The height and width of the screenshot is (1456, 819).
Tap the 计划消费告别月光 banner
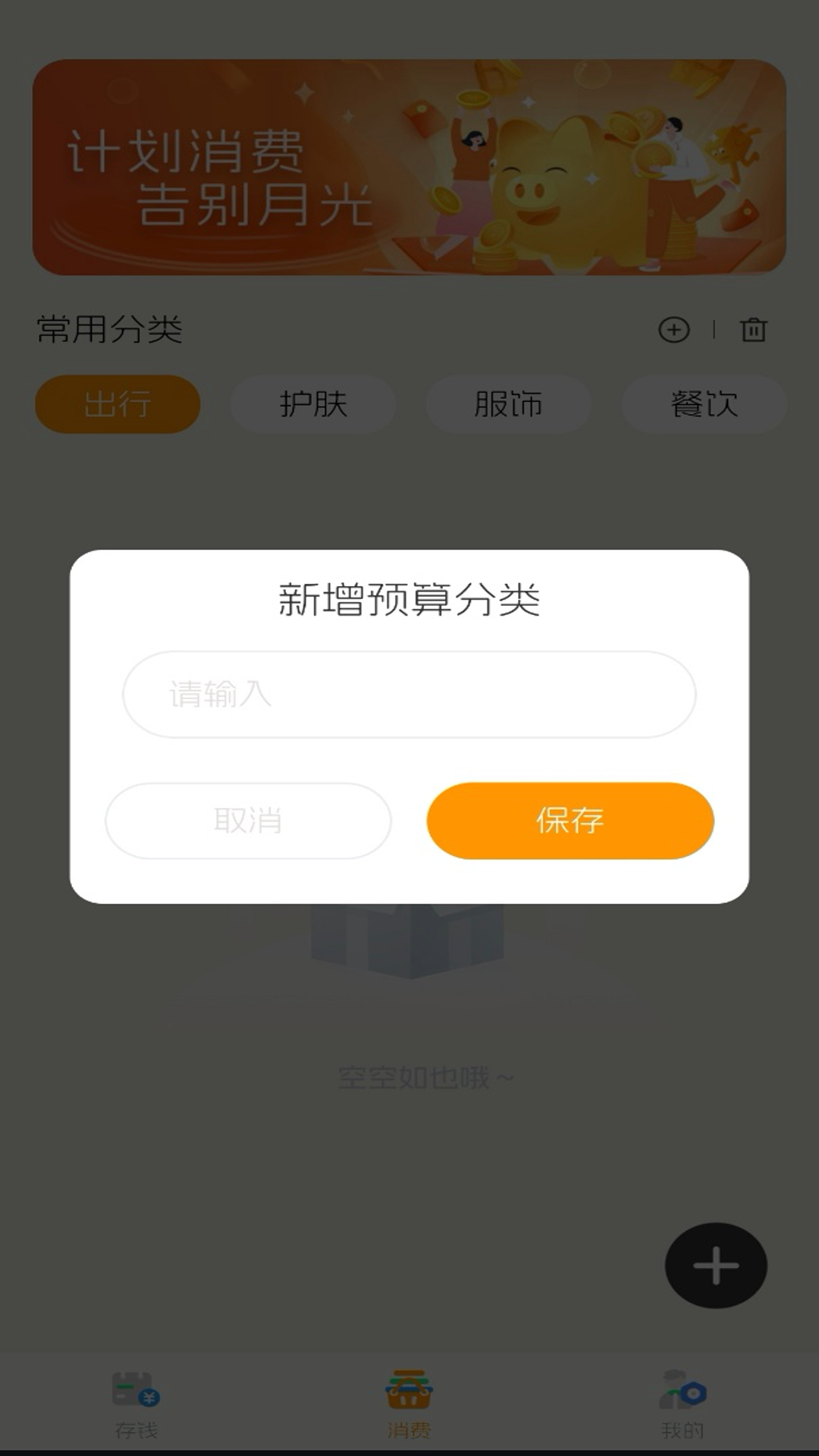click(409, 168)
